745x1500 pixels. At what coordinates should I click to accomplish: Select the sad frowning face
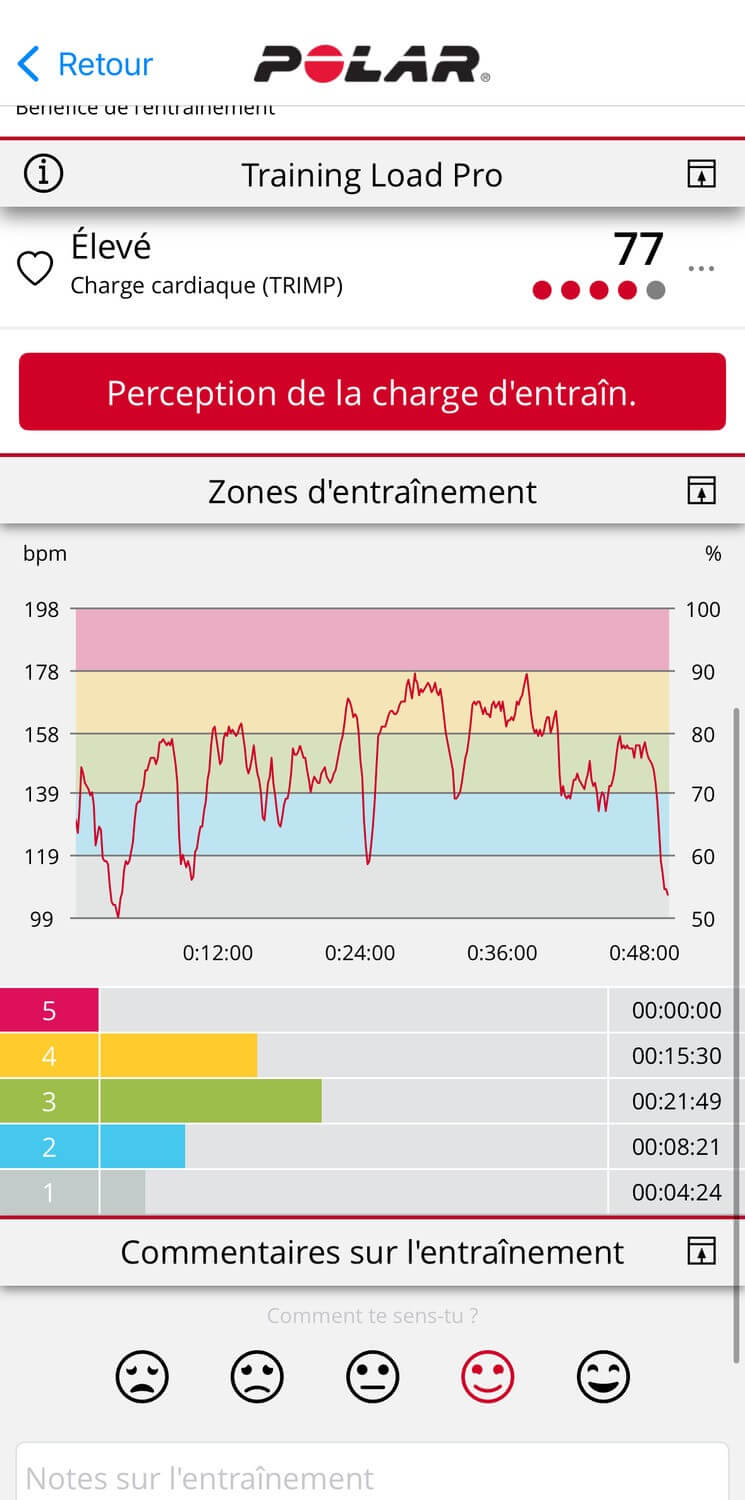(257, 1377)
